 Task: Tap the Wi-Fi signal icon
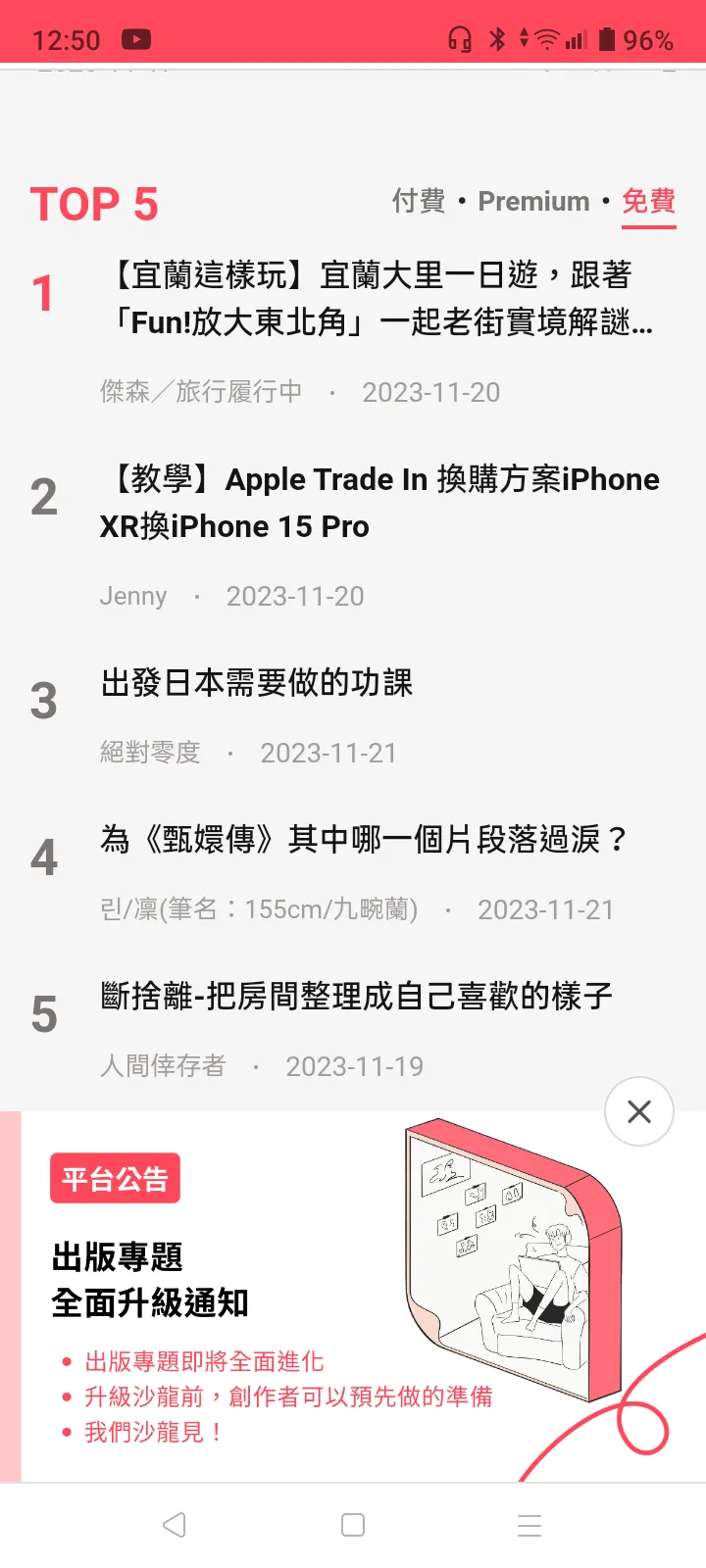[x=549, y=39]
